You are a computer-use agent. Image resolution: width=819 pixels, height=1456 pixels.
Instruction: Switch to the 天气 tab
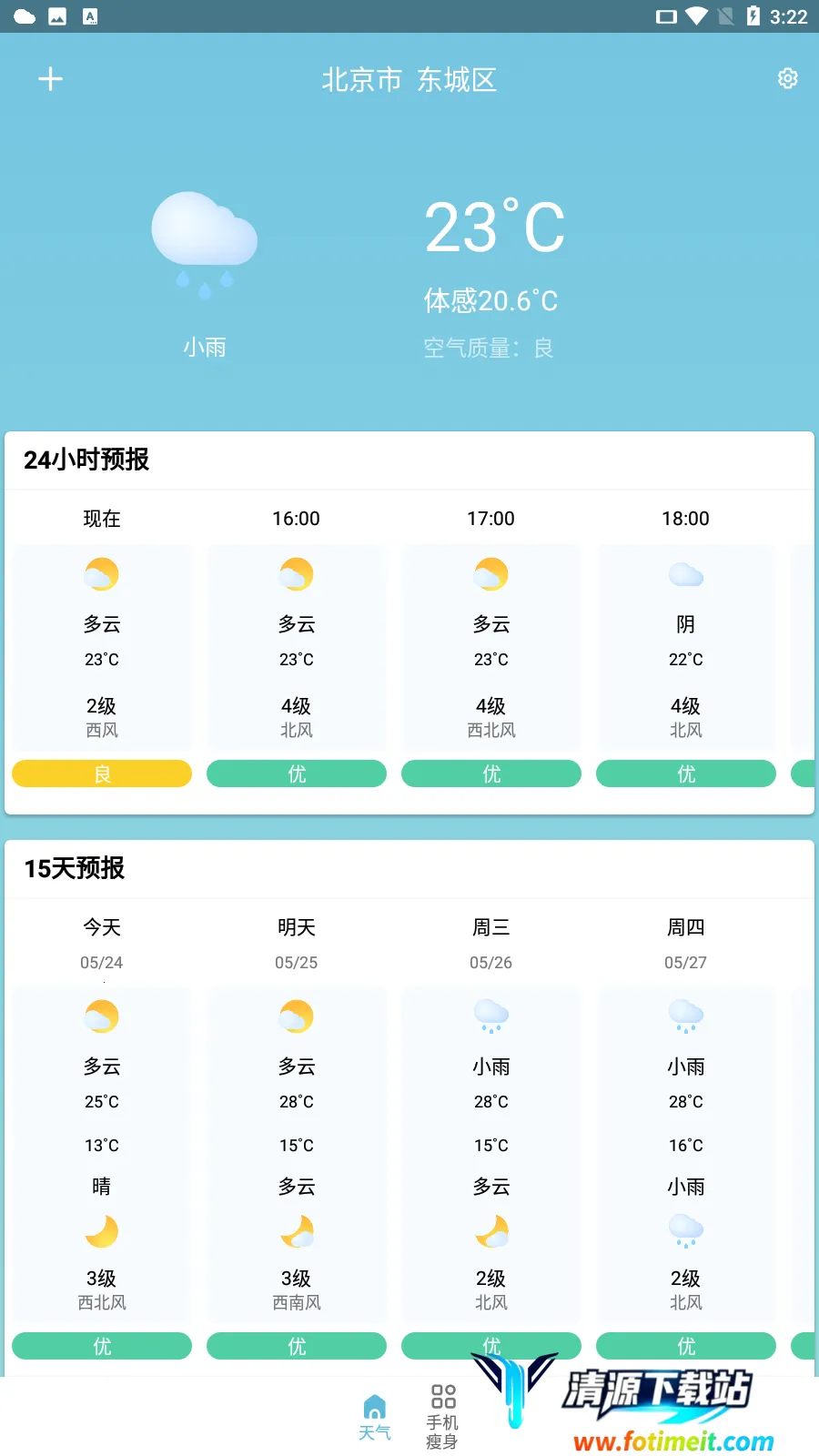(x=374, y=1417)
